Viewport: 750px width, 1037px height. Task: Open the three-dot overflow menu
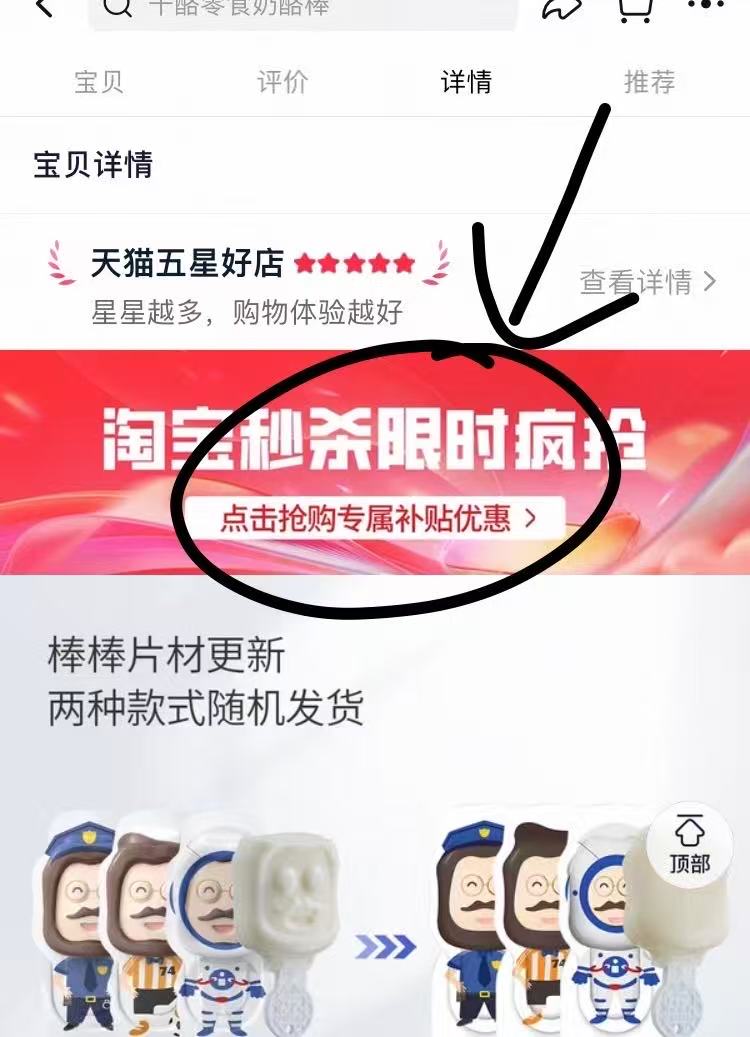(707, 7)
